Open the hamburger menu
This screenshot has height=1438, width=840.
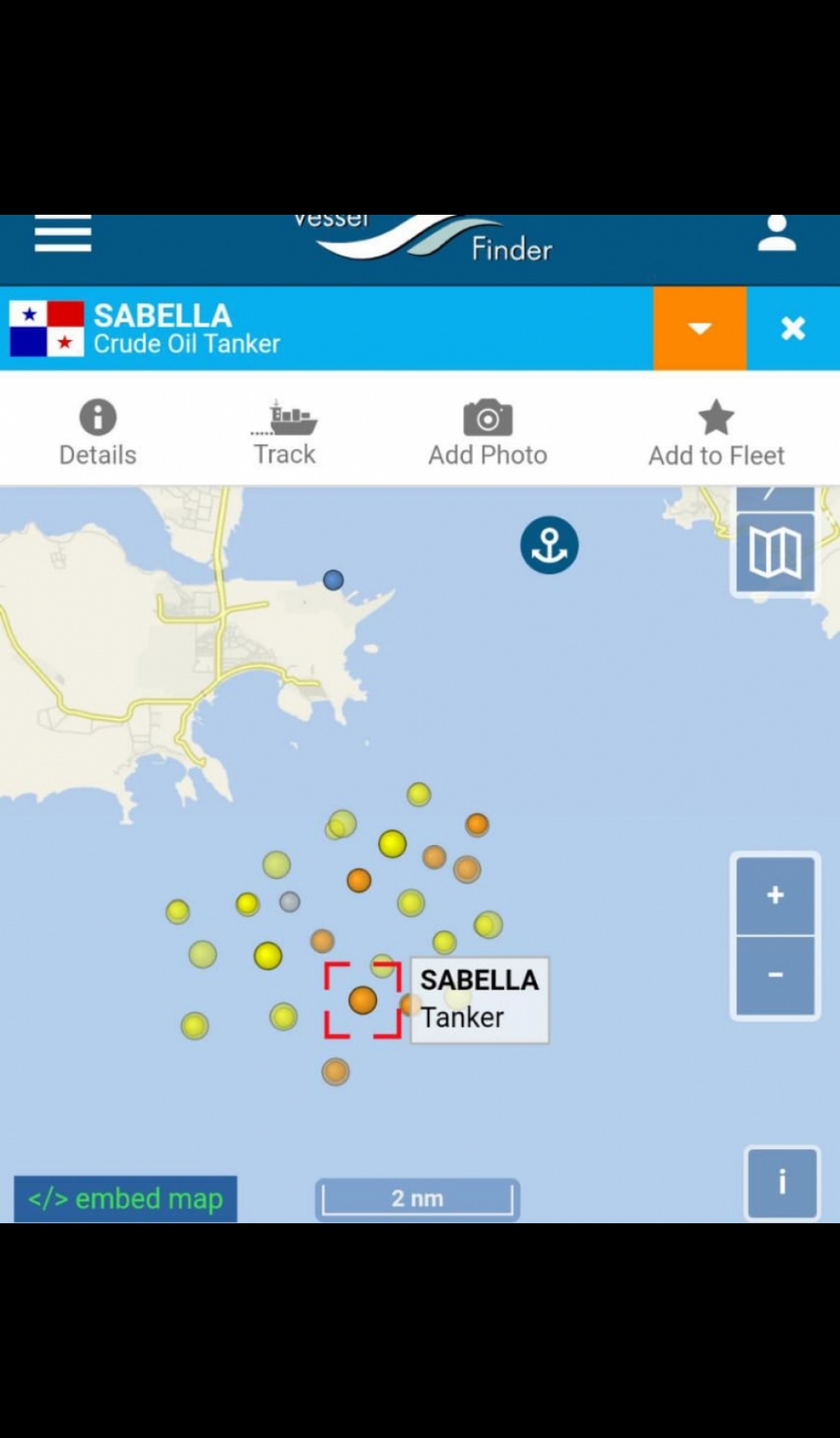(x=63, y=234)
